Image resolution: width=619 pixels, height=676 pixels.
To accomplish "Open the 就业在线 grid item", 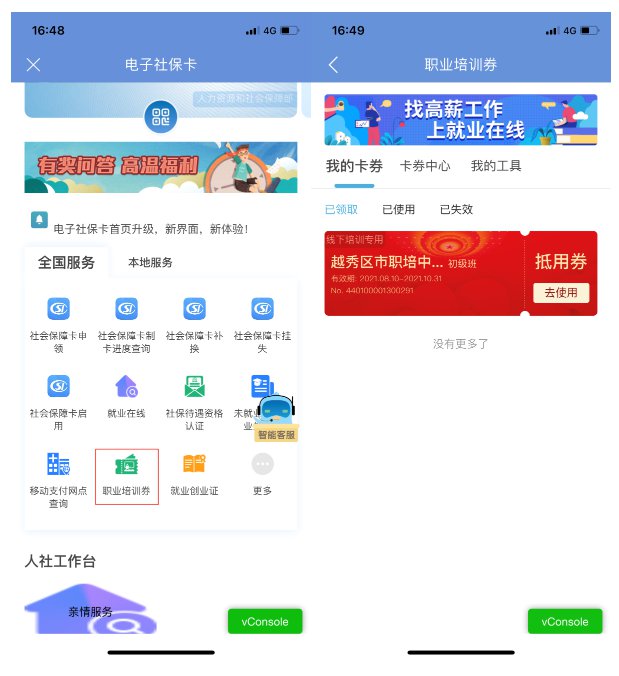I will [126, 395].
